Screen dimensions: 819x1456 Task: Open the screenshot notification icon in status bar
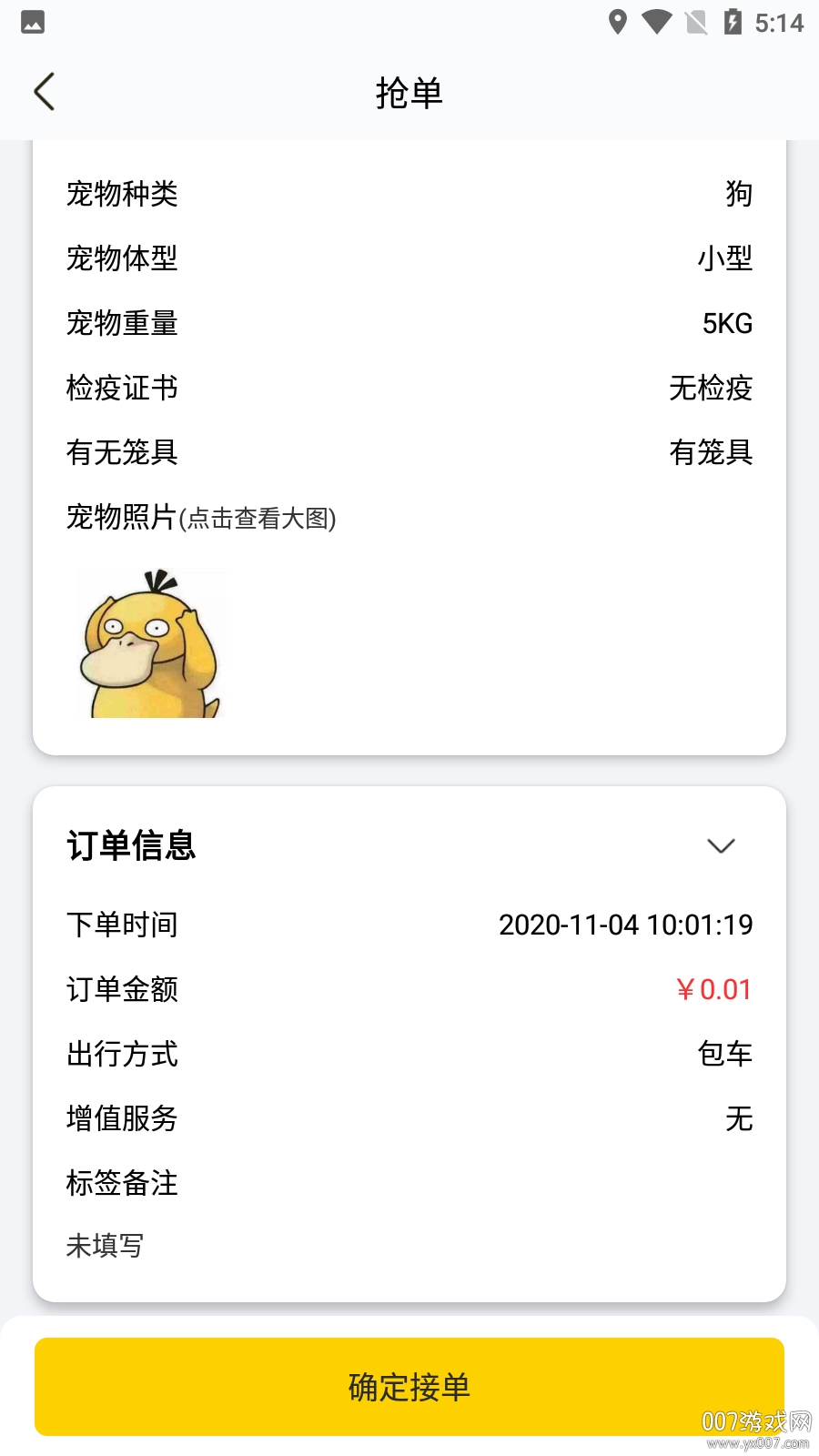(x=32, y=23)
